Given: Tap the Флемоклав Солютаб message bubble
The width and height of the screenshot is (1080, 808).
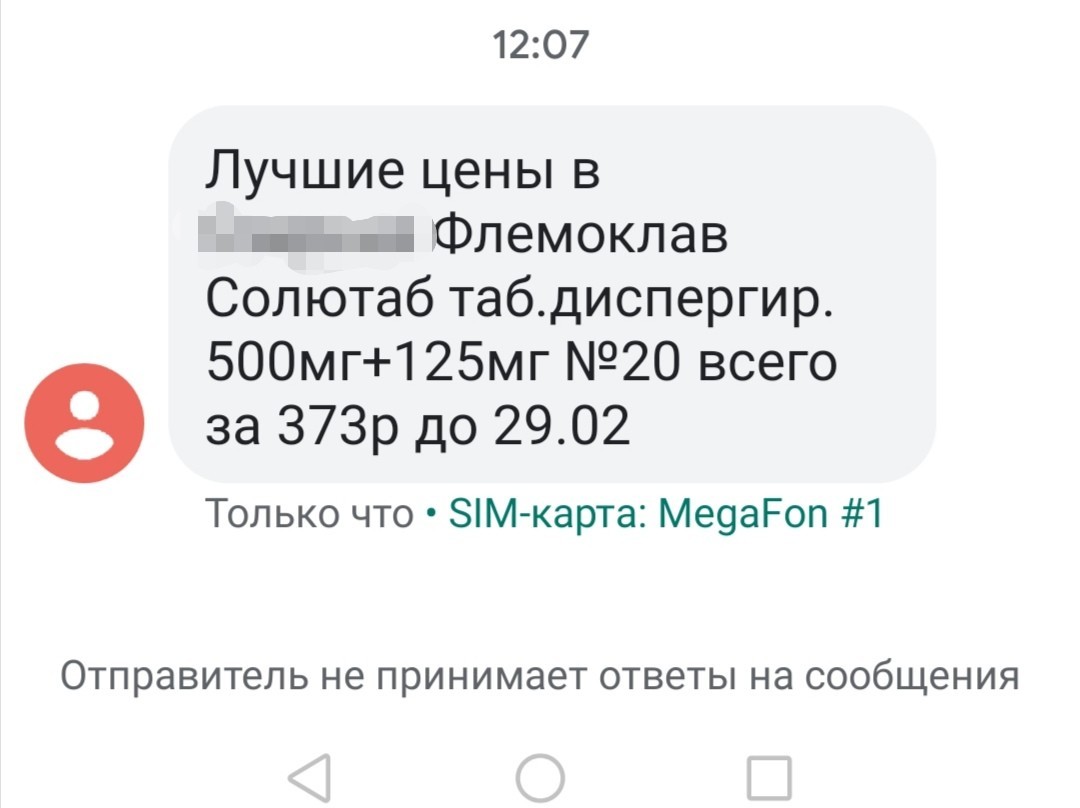Looking at the screenshot, I should pyautogui.click(x=552, y=295).
